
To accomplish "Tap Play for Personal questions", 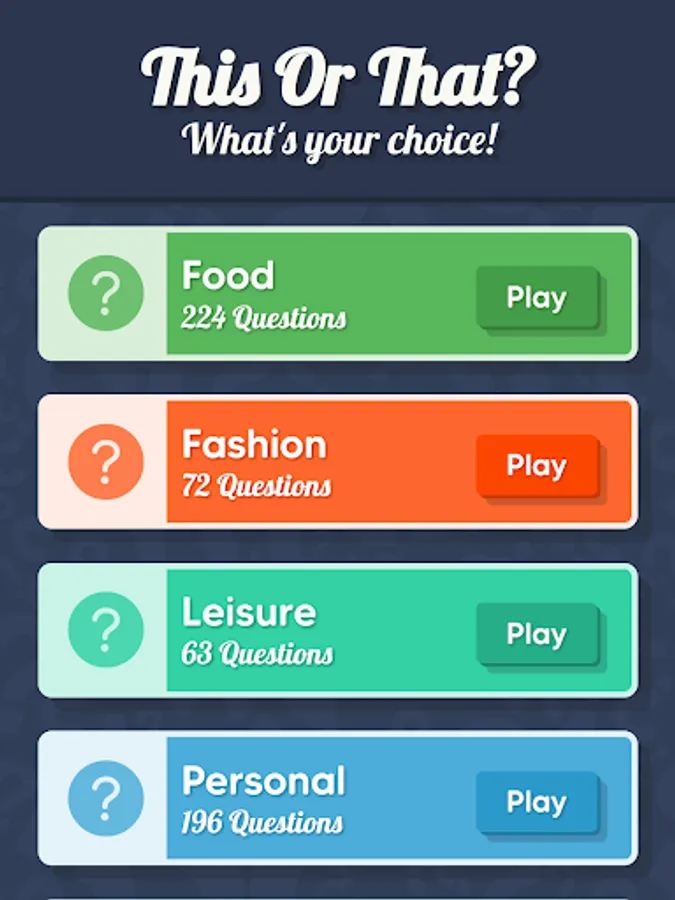I will [537, 801].
